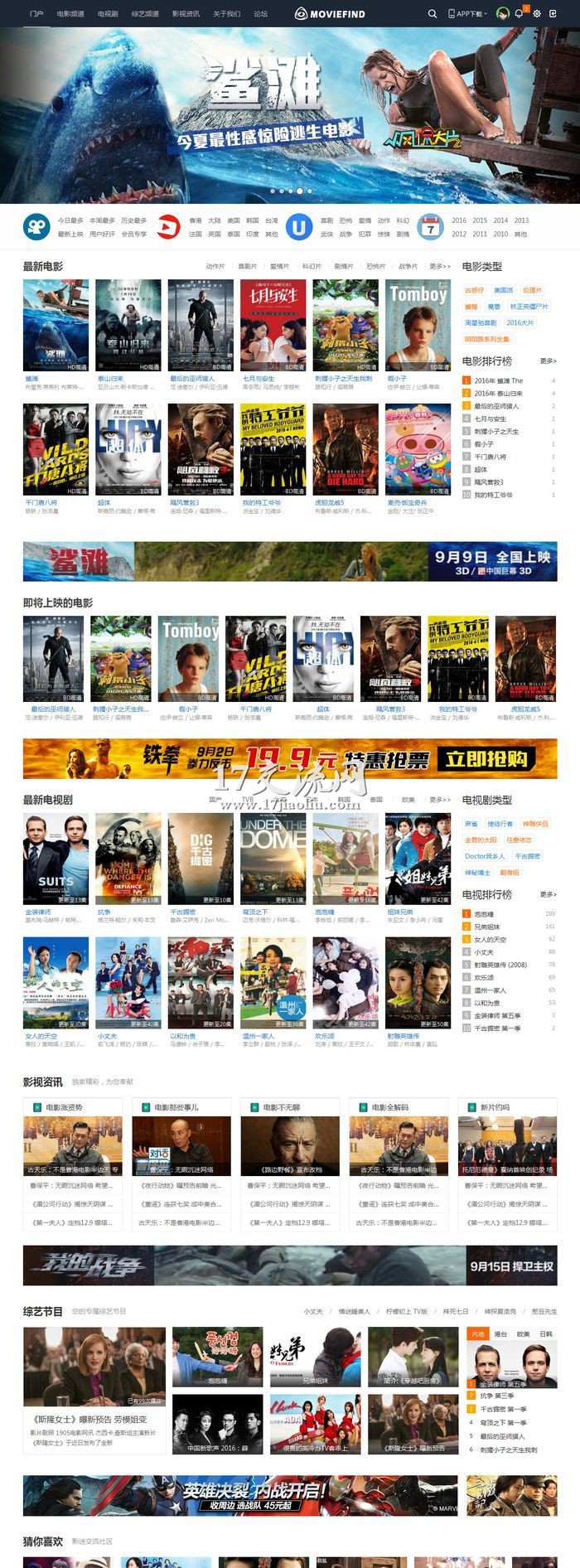Image resolution: width=580 pixels, height=1568 pixels.
Task: Open the settings gear icon
Action: click(537, 14)
